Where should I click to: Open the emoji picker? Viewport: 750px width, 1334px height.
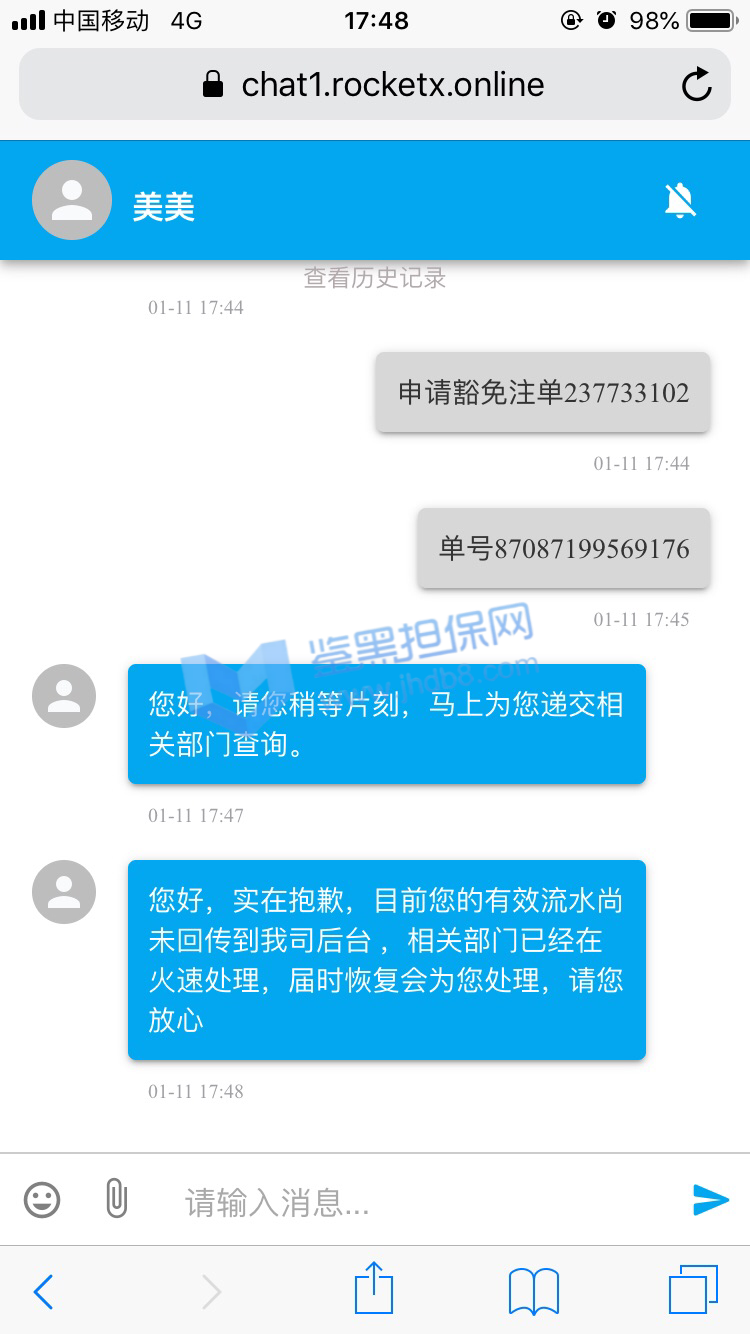[42, 1199]
